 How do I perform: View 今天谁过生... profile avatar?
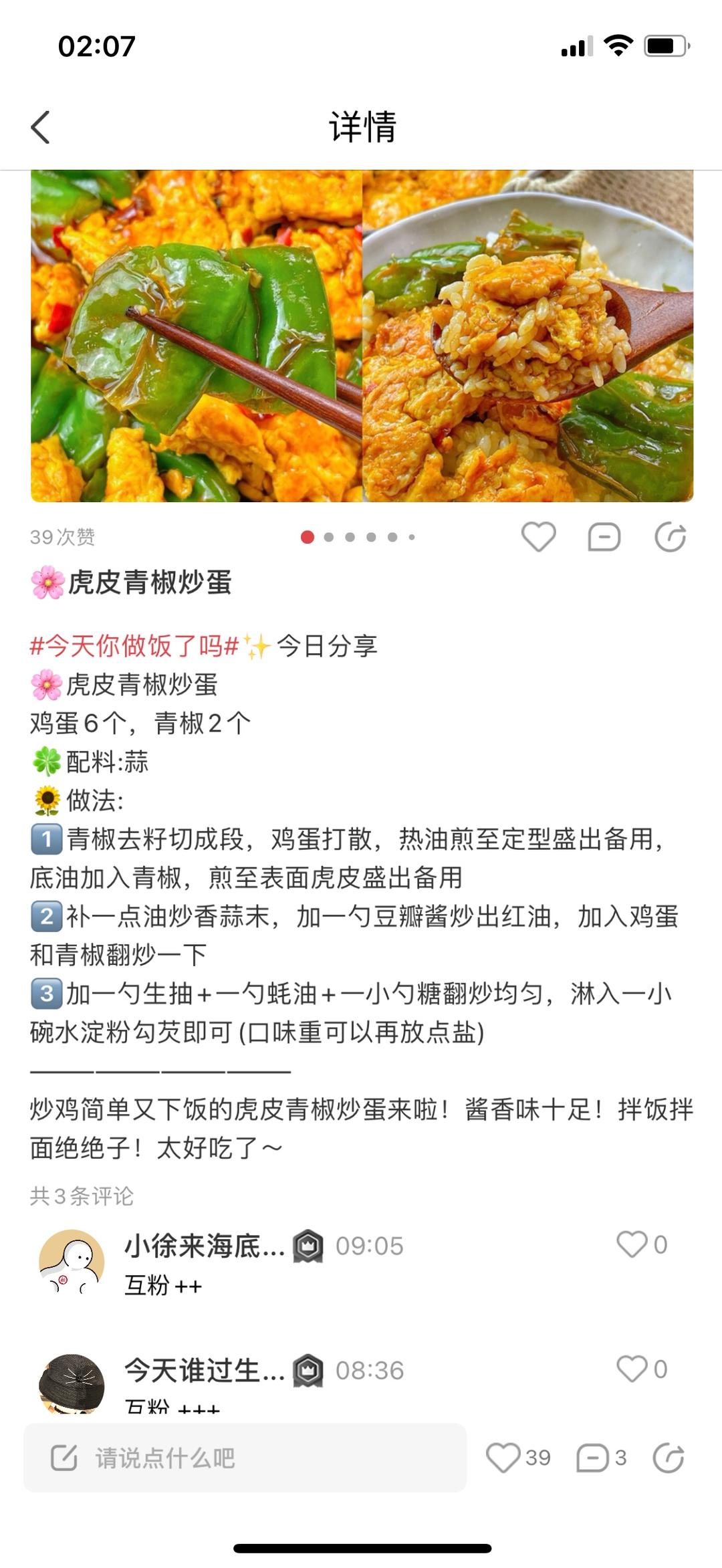pyautogui.click(x=72, y=1383)
